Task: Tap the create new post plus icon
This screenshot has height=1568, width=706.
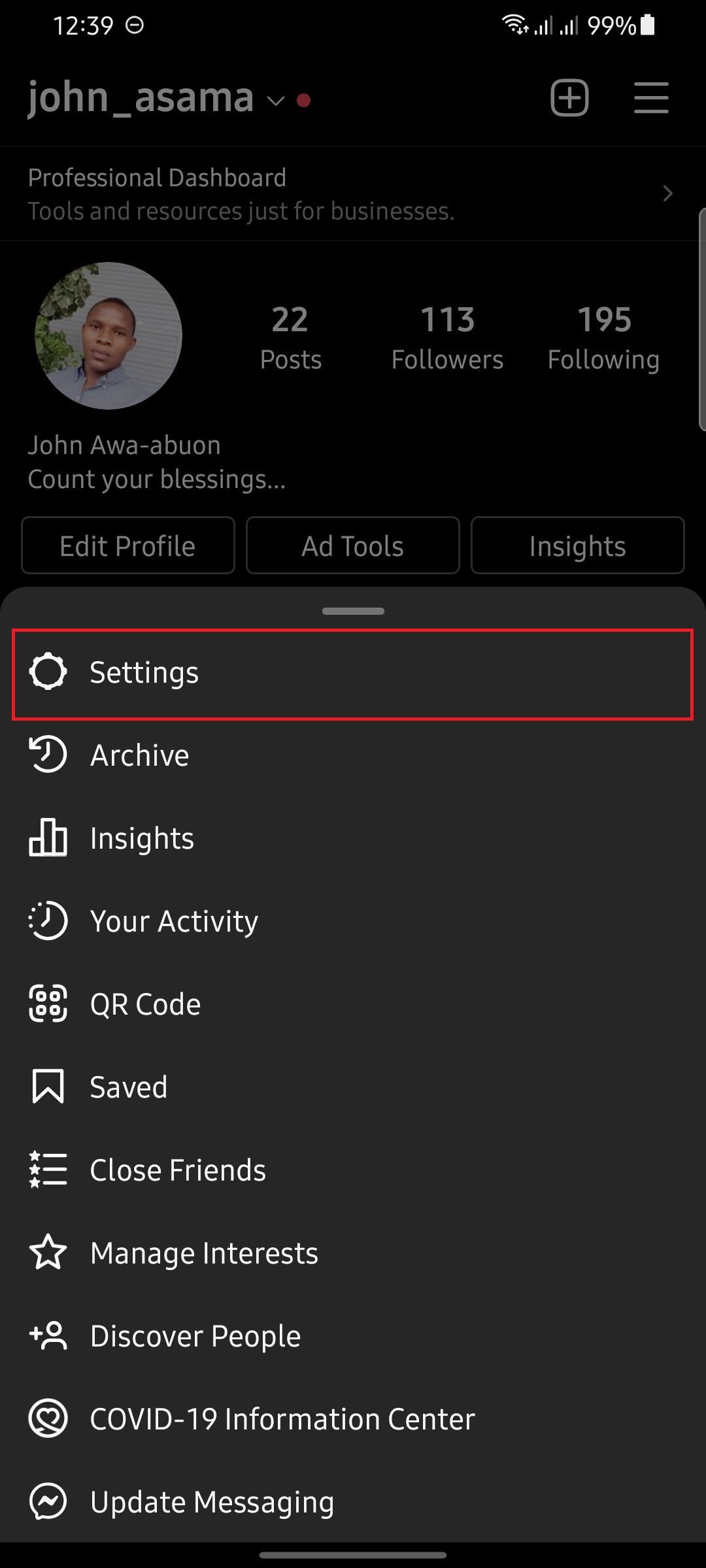Action: point(569,99)
